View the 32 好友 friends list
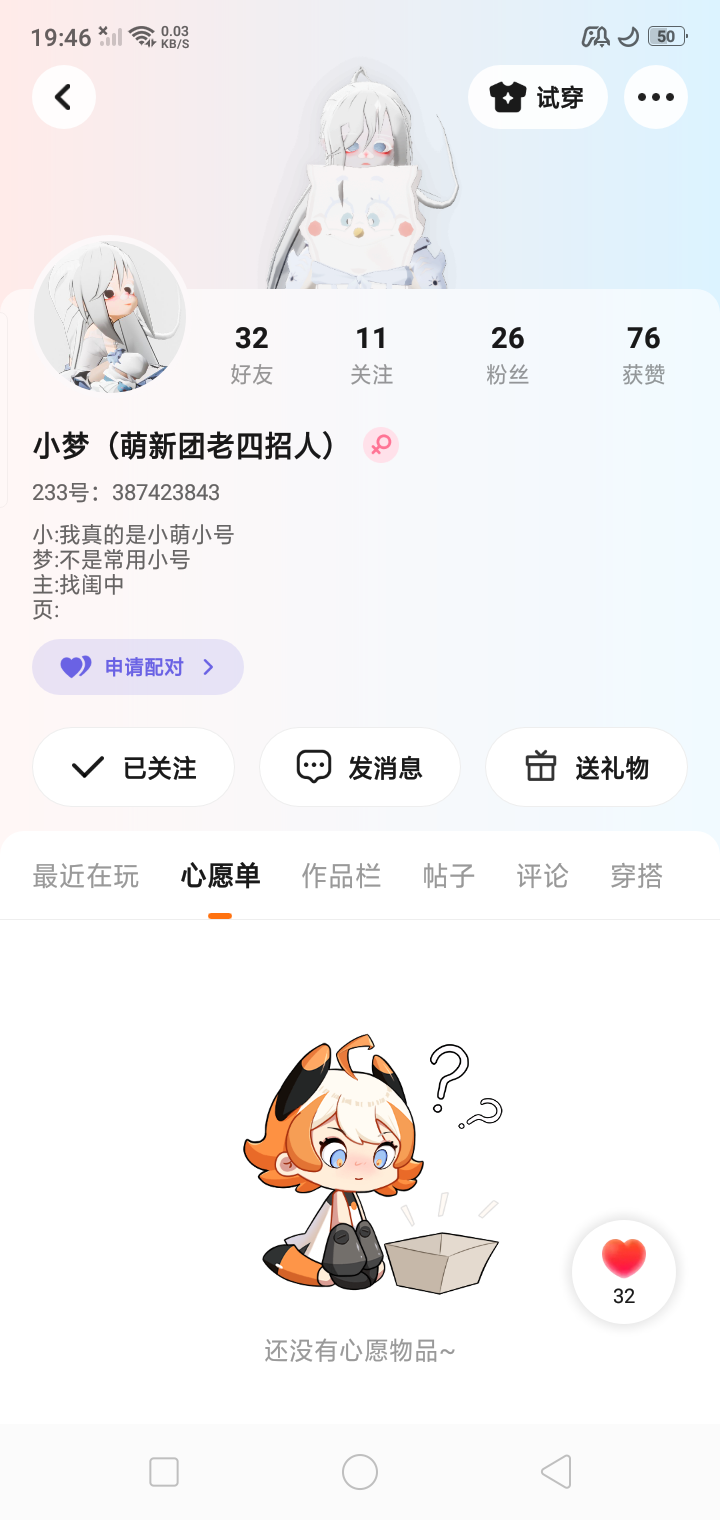 [x=252, y=354]
